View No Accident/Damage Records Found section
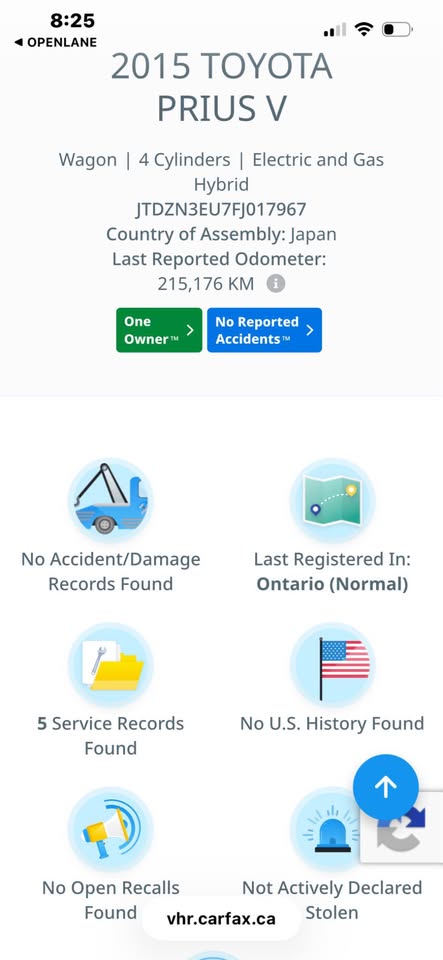This screenshot has height=960, width=443. (111, 525)
